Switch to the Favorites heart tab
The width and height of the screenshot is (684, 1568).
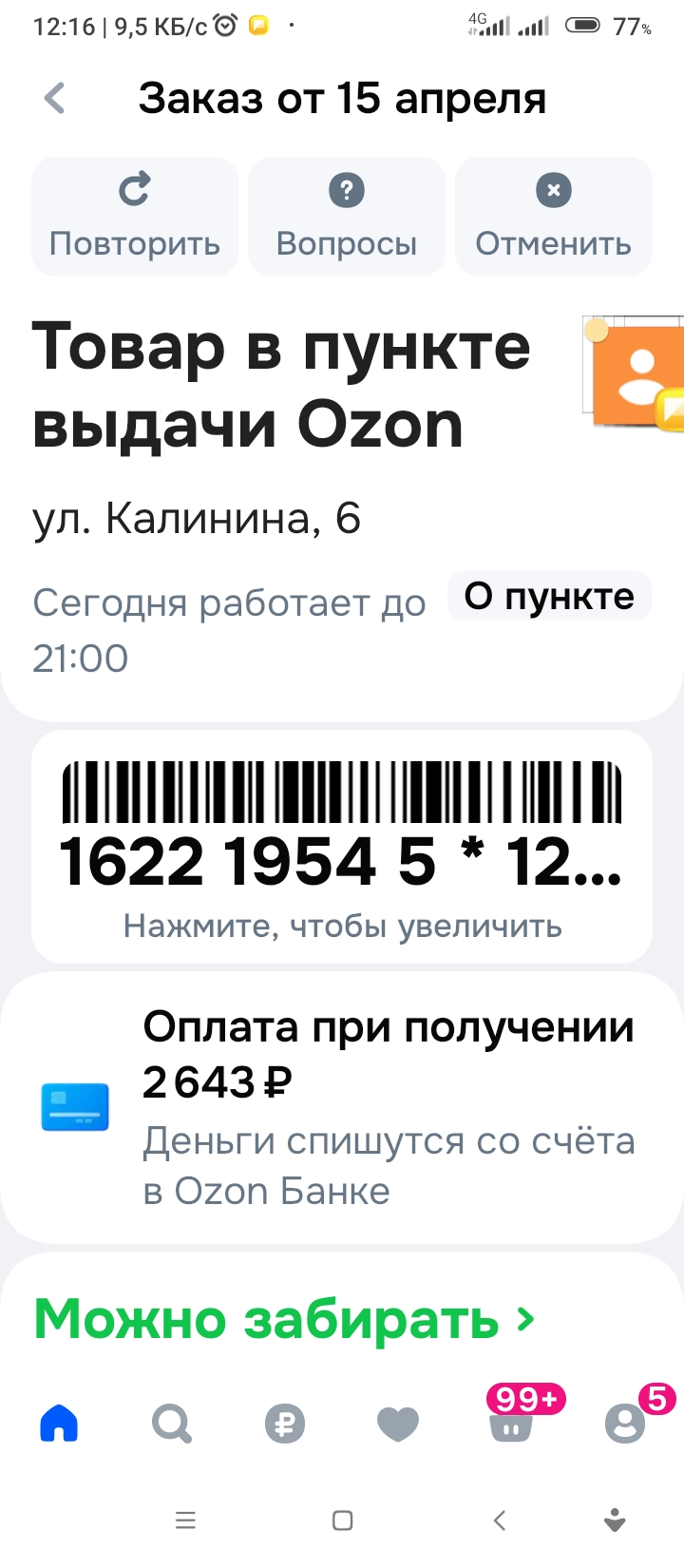[398, 1424]
